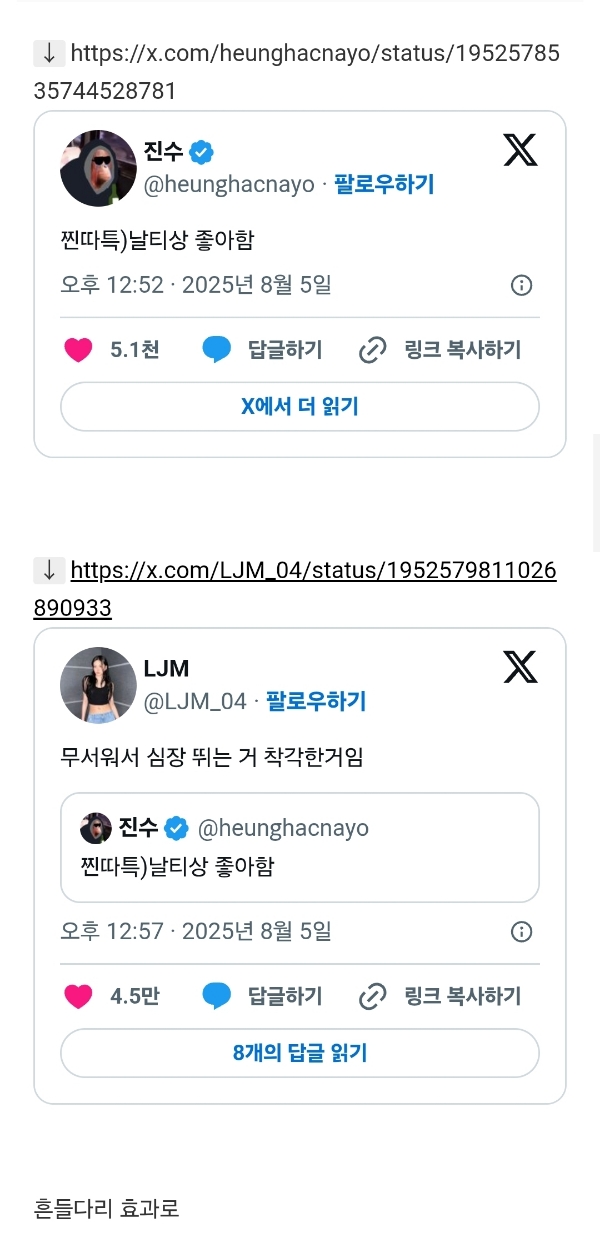Open 8개의 답글 읽기 button
Screen dimensions: 600x1258
[x=300, y=1053]
